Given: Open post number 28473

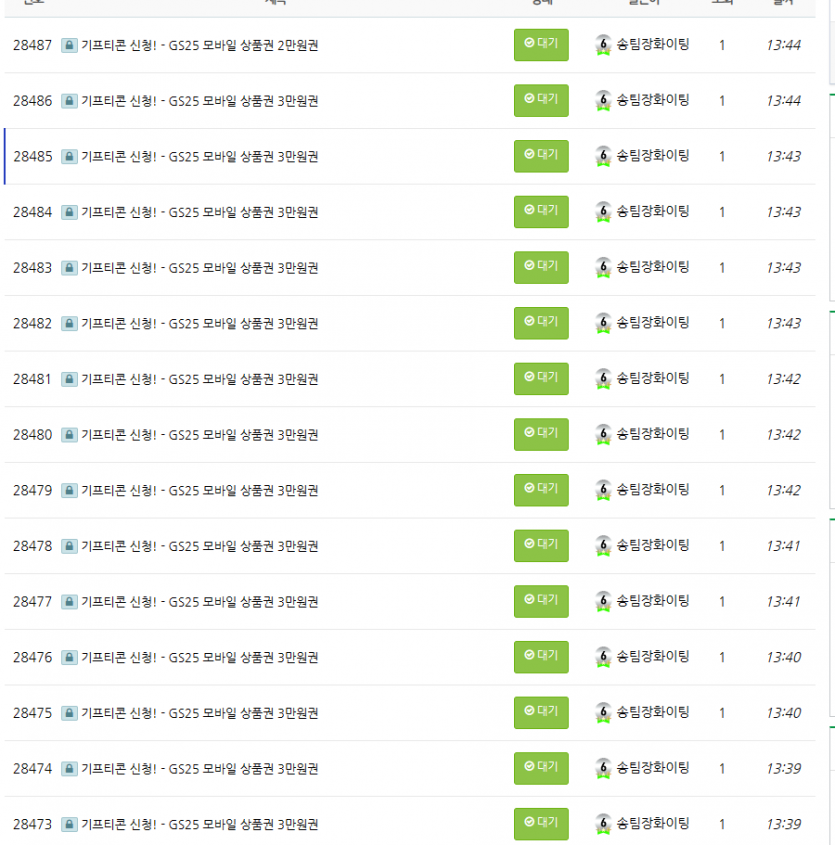Looking at the screenshot, I should pyautogui.click(x=199, y=825).
